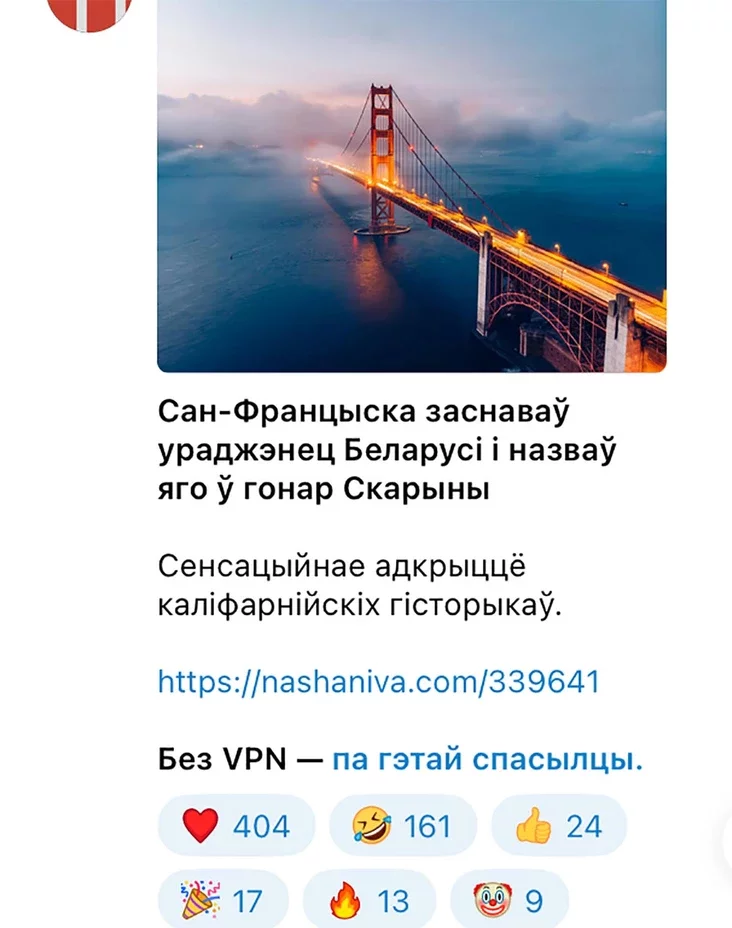React with the laughing emoji showing 161
The image size is (732, 928).
(x=402, y=826)
